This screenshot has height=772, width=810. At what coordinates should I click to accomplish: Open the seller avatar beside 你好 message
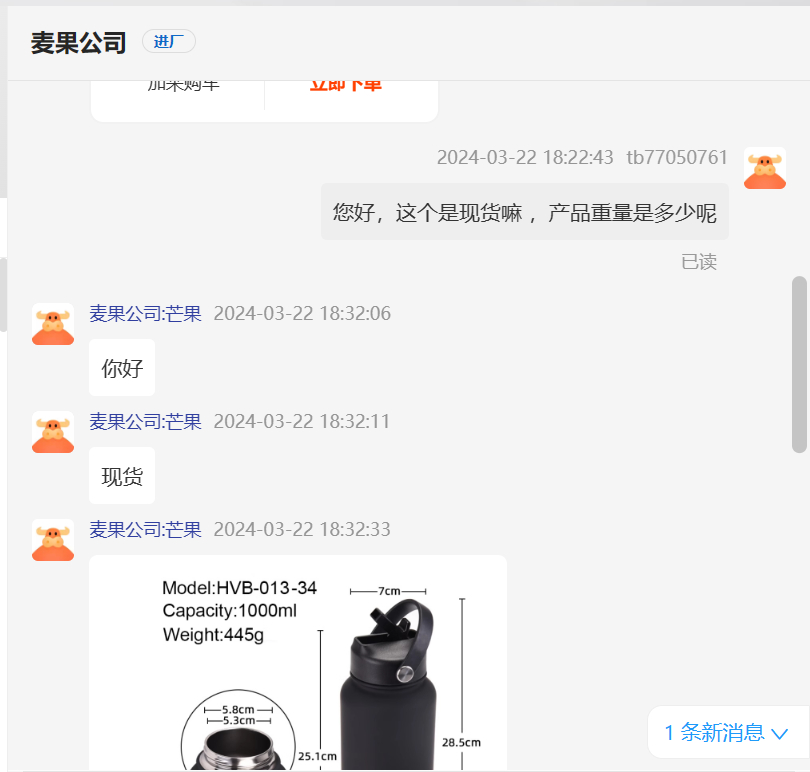(x=53, y=324)
